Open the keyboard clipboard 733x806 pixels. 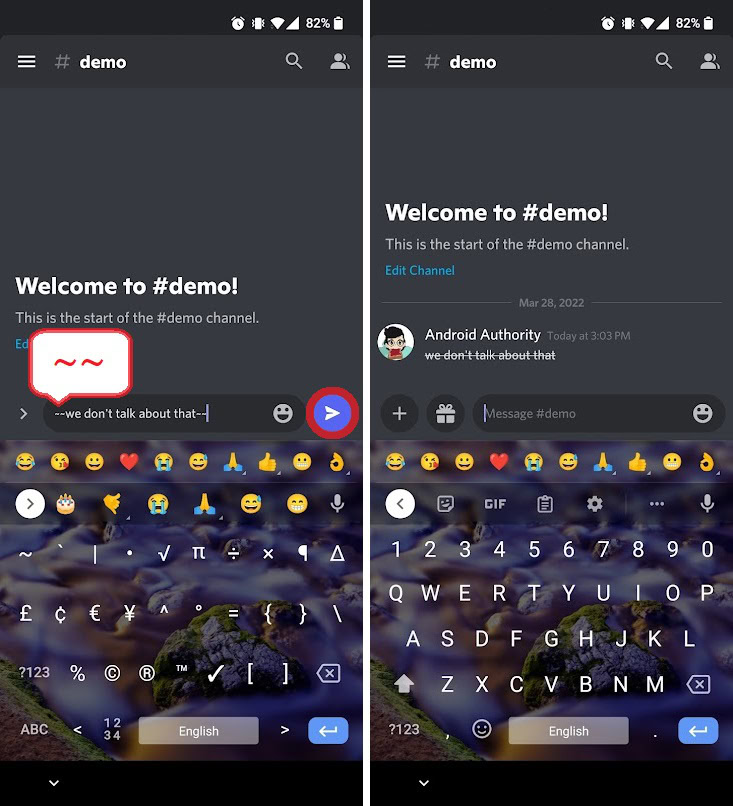[x=545, y=504]
